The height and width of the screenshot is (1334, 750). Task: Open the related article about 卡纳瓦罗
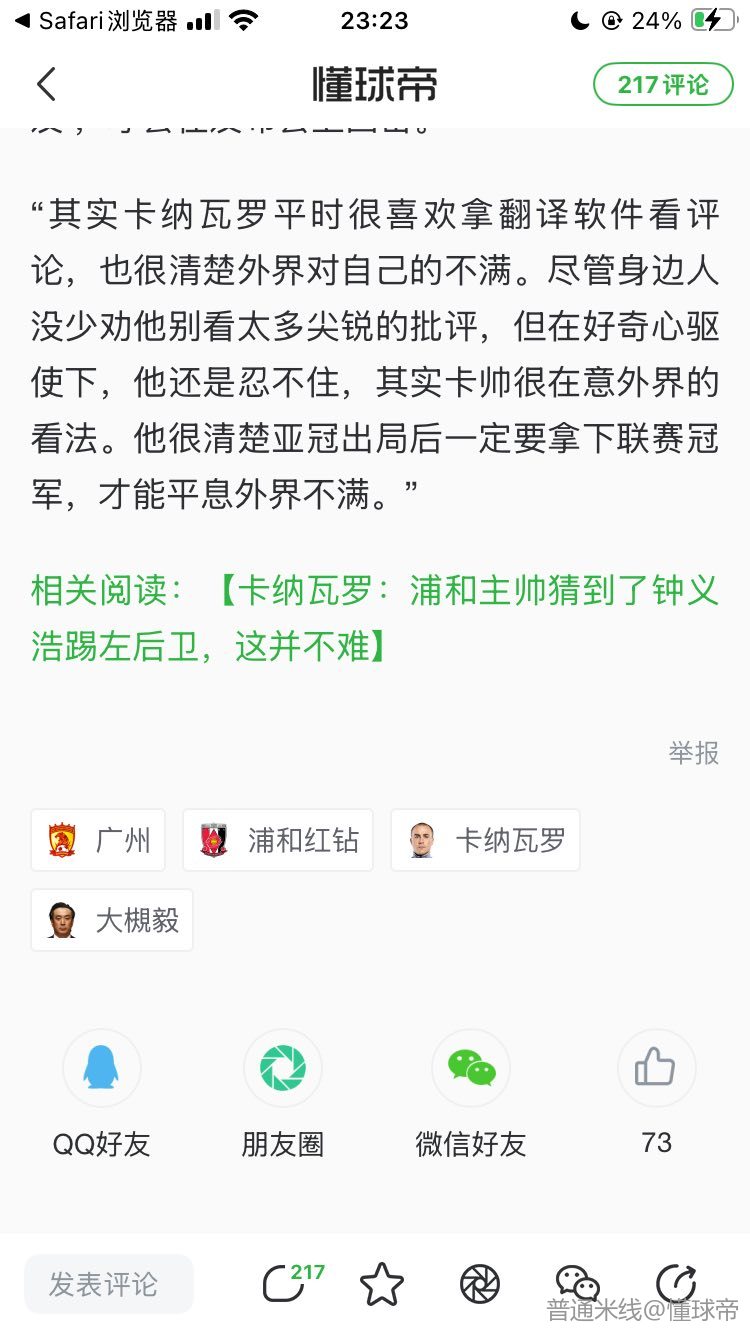pyautogui.click(x=374, y=618)
